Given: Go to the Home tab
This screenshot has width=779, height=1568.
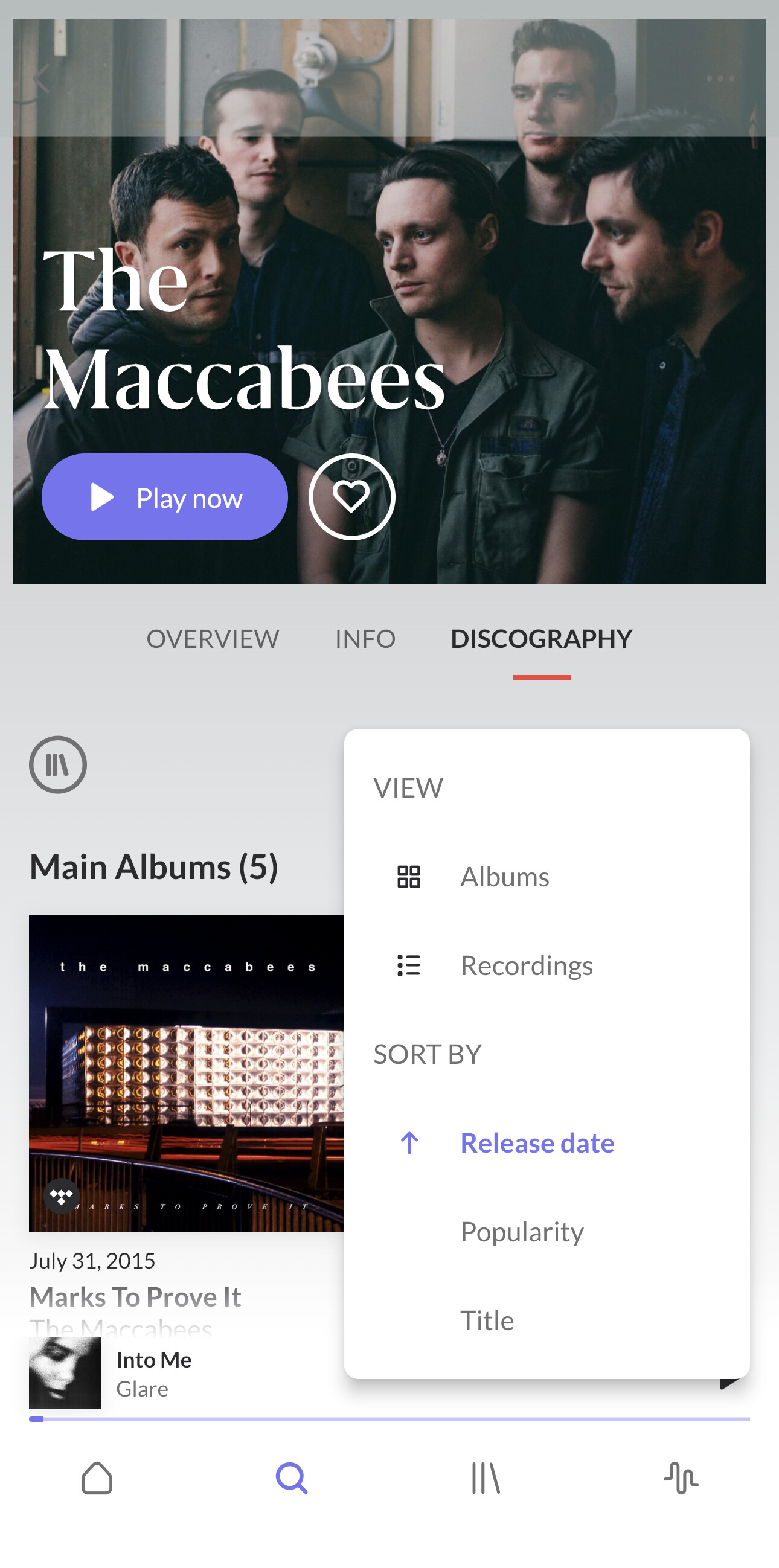Looking at the screenshot, I should point(97,1478).
